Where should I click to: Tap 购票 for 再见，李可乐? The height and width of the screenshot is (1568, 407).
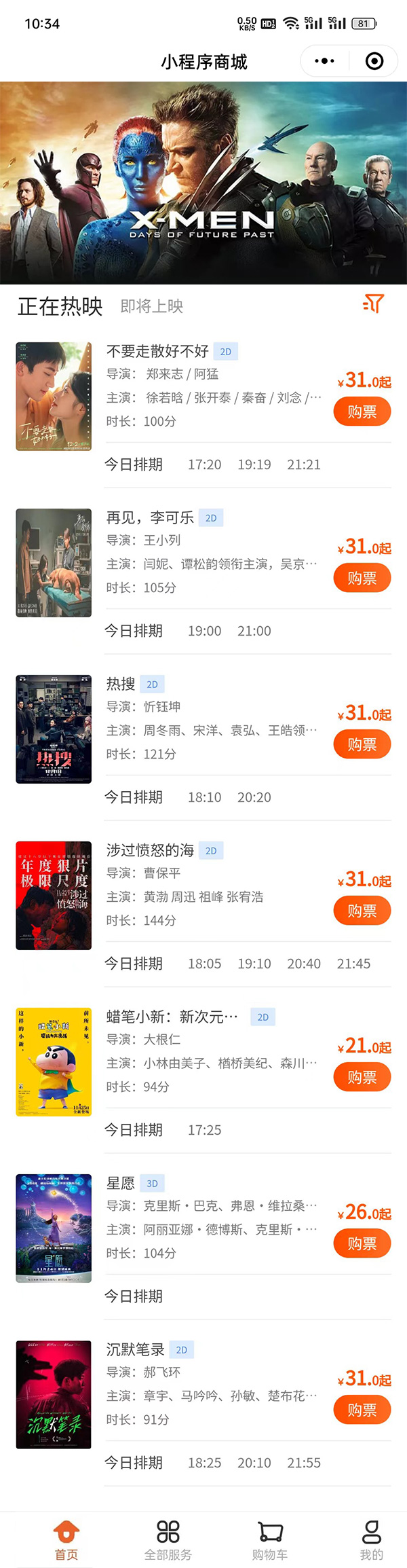click(x=362, y=579)
